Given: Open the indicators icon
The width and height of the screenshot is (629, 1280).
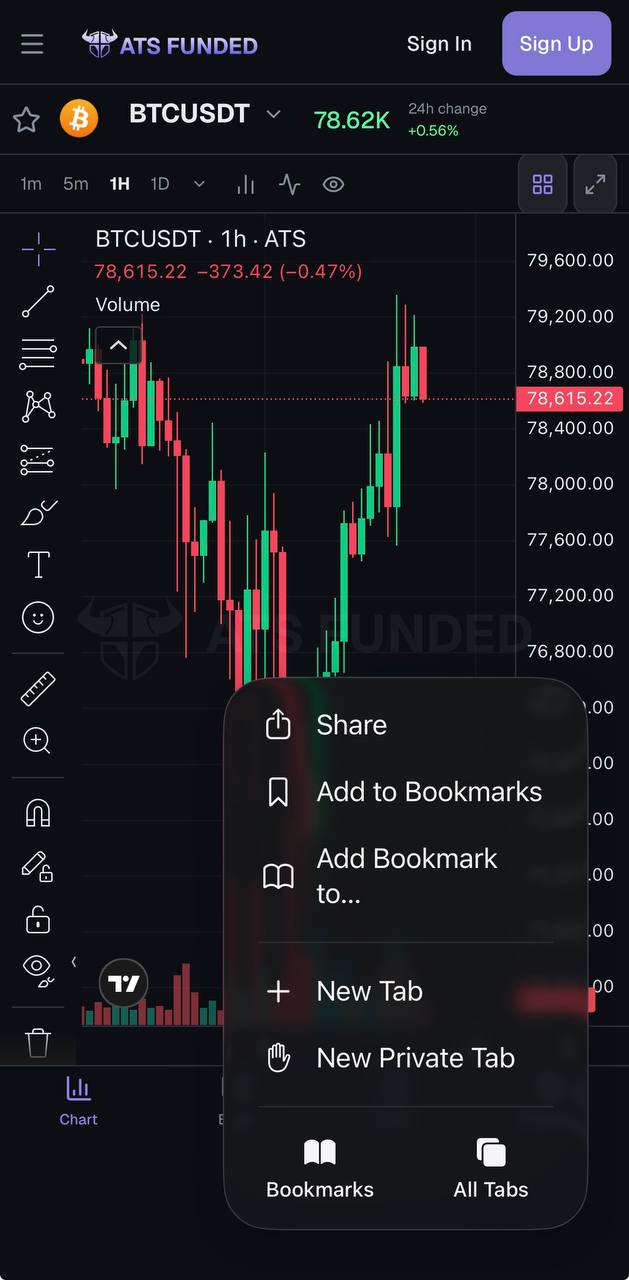Looking at the screenshot, I should point(289,184).
